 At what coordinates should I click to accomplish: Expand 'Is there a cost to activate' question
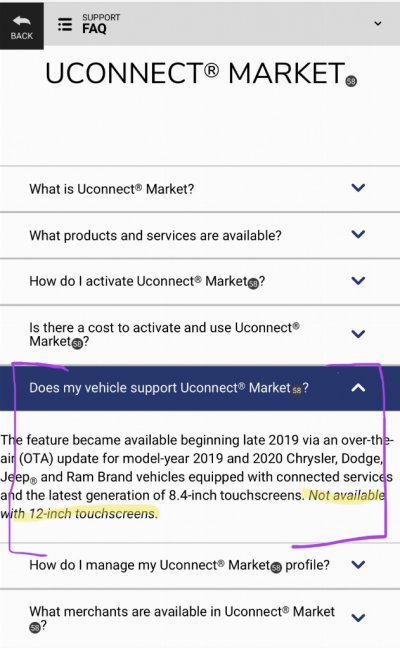pyautogui.click(x=200, y=334)
